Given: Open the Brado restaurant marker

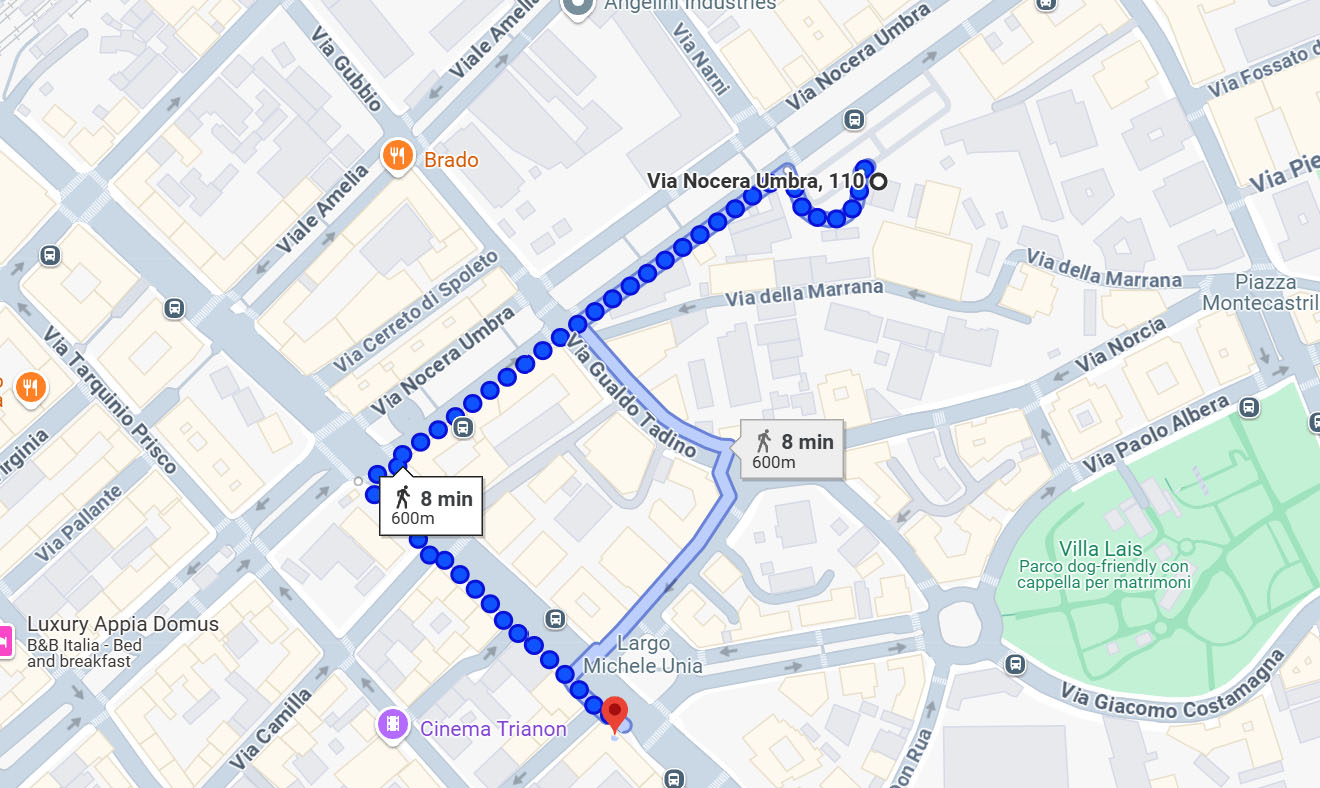Looking at the screenshot, I should (398, 157).
